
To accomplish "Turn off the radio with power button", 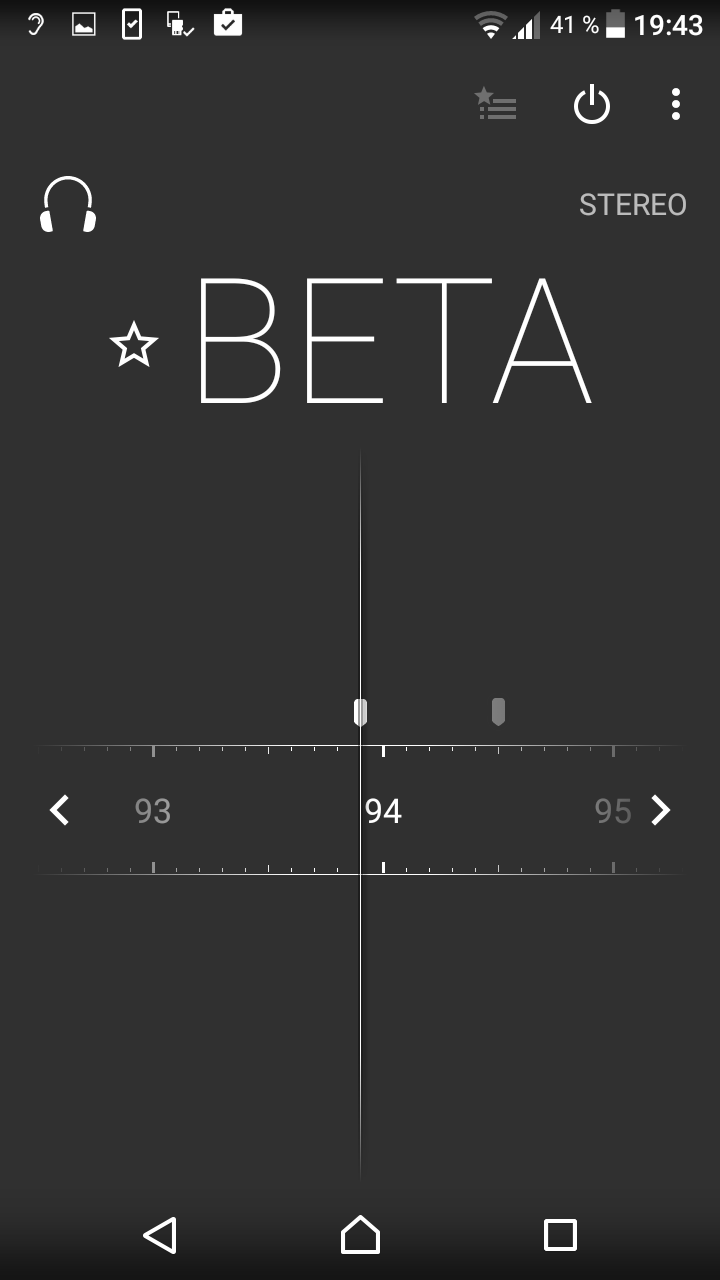I will (592, 104).
